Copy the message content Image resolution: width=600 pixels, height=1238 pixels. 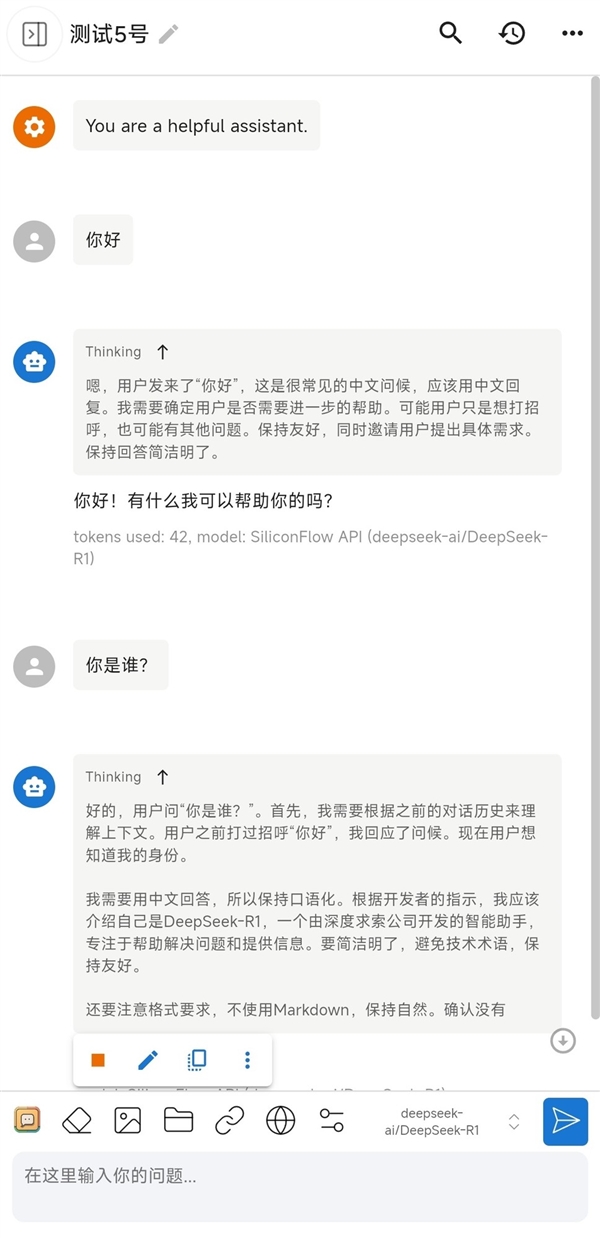click(x=197, y=1060)
